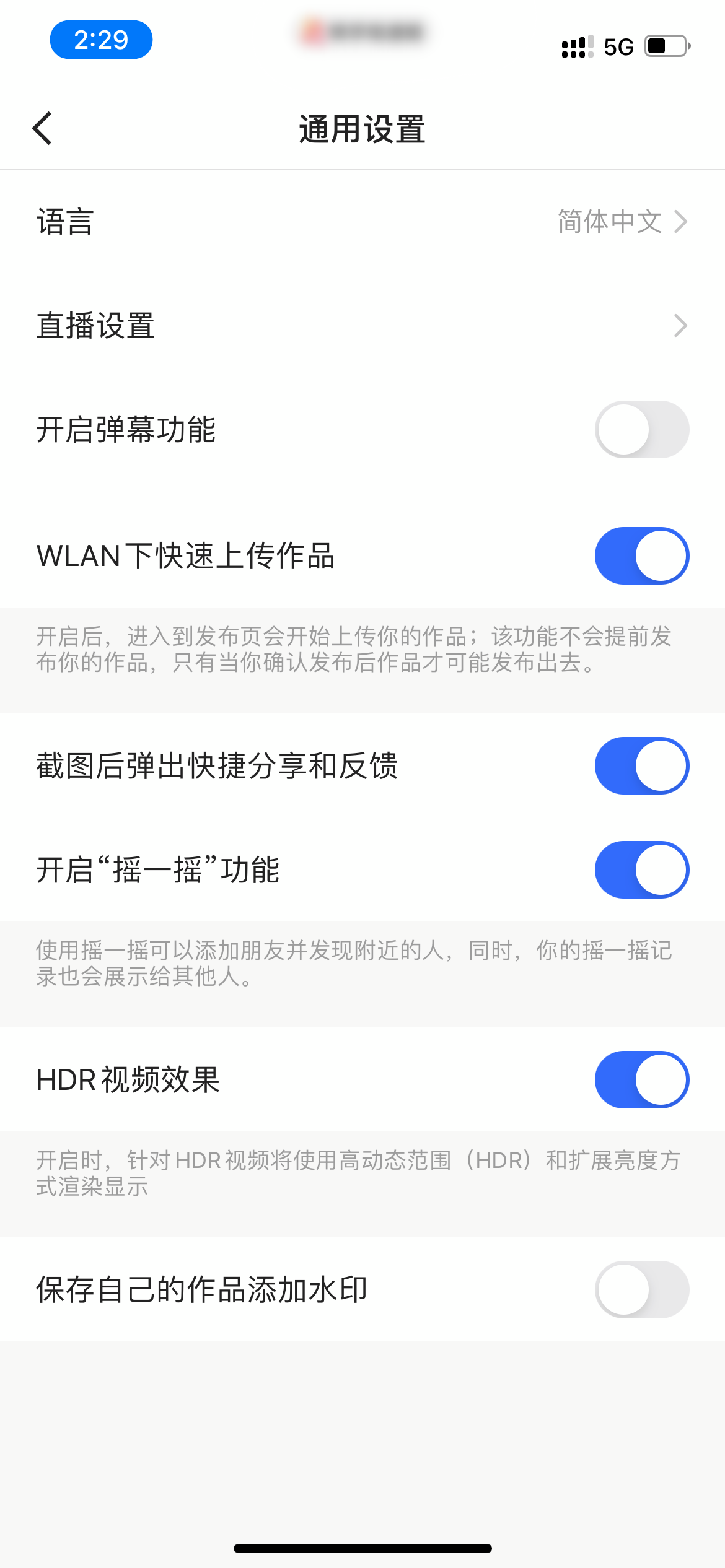
Task: Tap the blue time bubble showing 2:29
Action: [102, 39]
